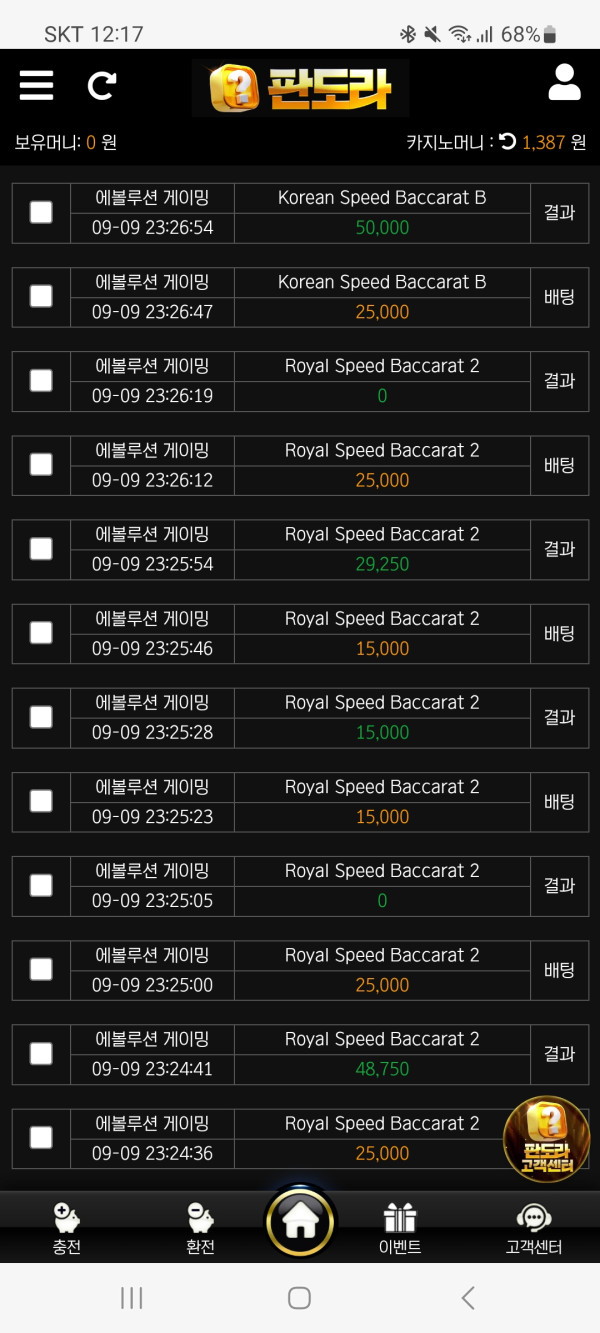Tick the checkbox for the 23:26:19 row
This screenshot has height=1333, width=600.
click(41, 380)
